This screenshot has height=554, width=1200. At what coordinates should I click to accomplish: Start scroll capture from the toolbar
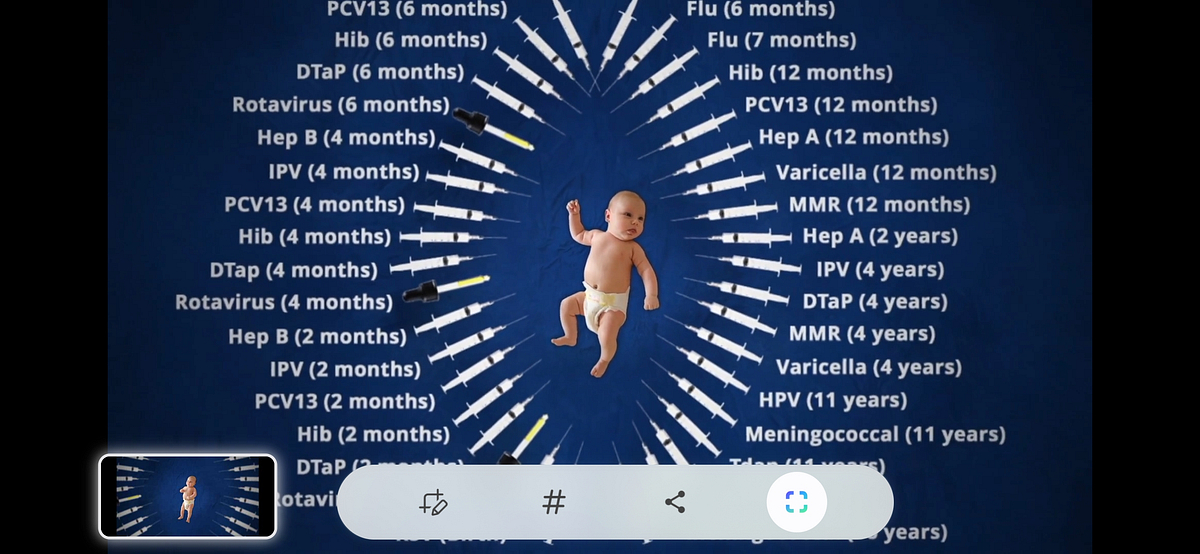[796, 502]
